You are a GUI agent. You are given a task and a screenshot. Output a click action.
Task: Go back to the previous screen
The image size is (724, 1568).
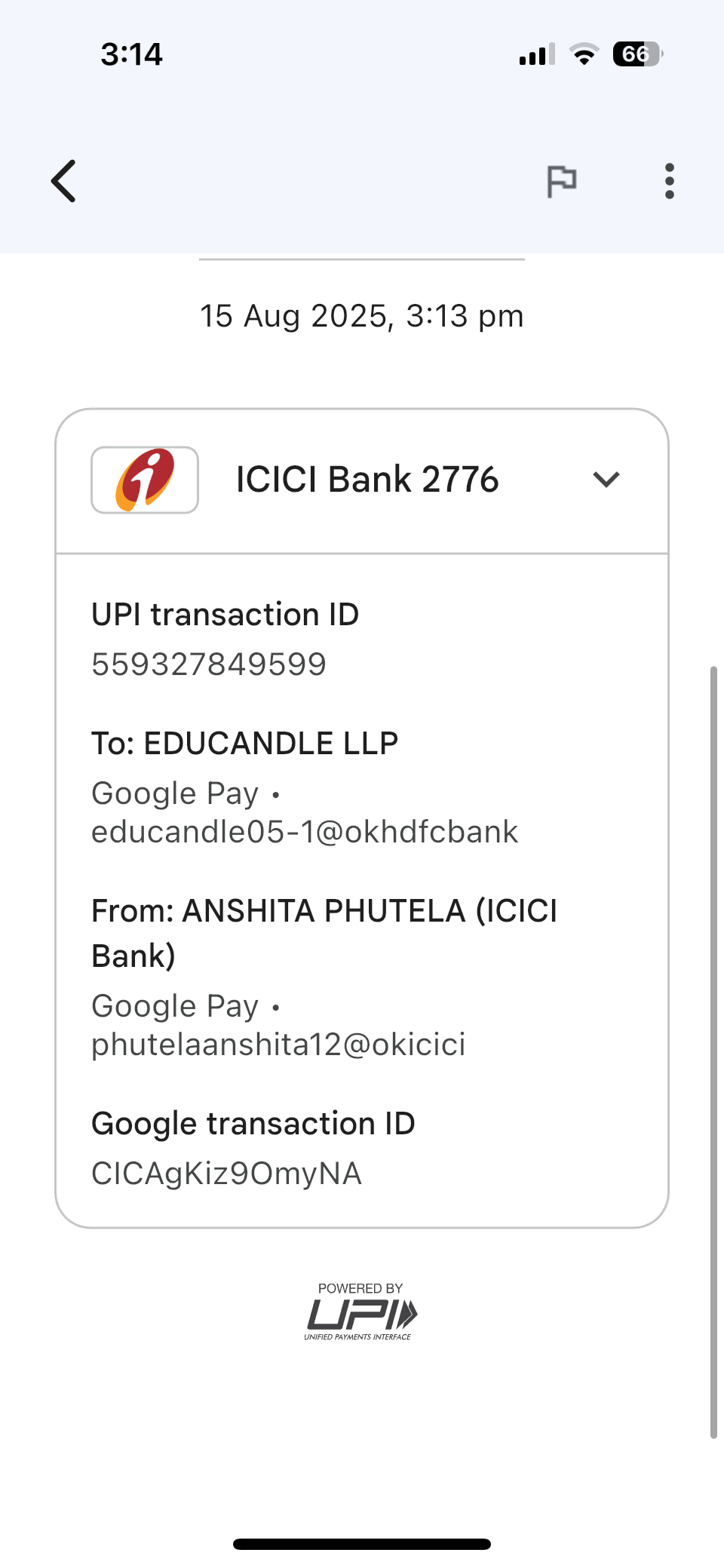64,181
